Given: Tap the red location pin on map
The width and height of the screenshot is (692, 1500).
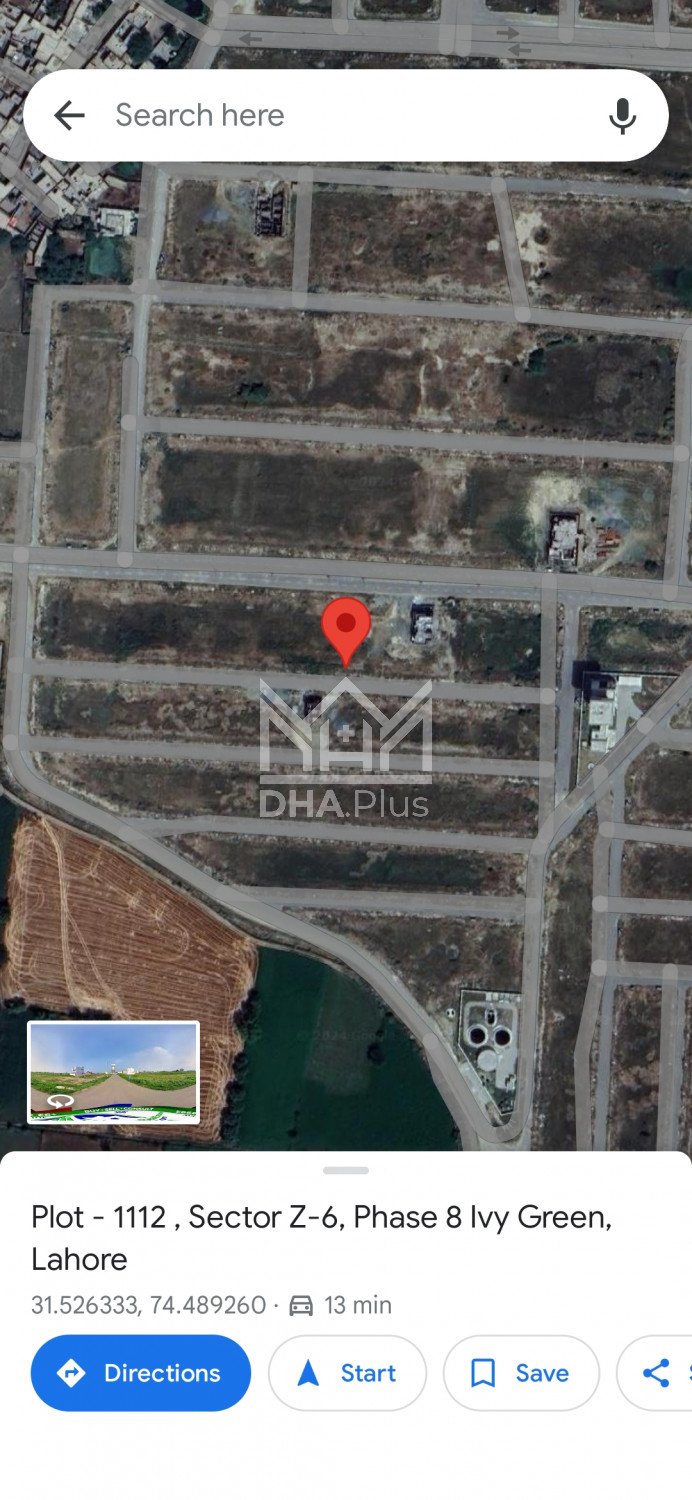Looking at the screenshot, I should pos(346,627).
